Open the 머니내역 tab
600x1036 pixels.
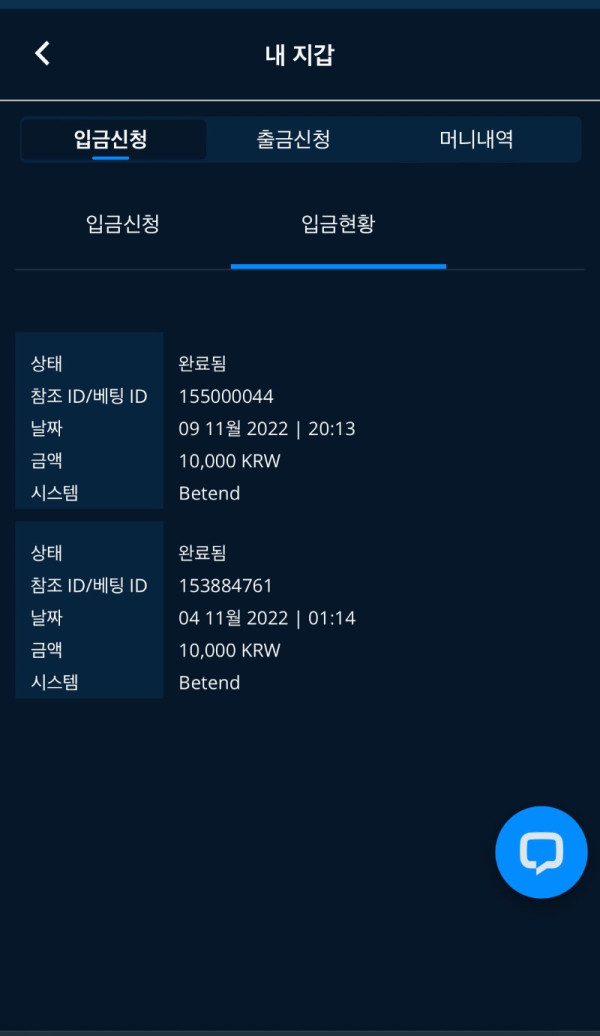pos(476,140)
